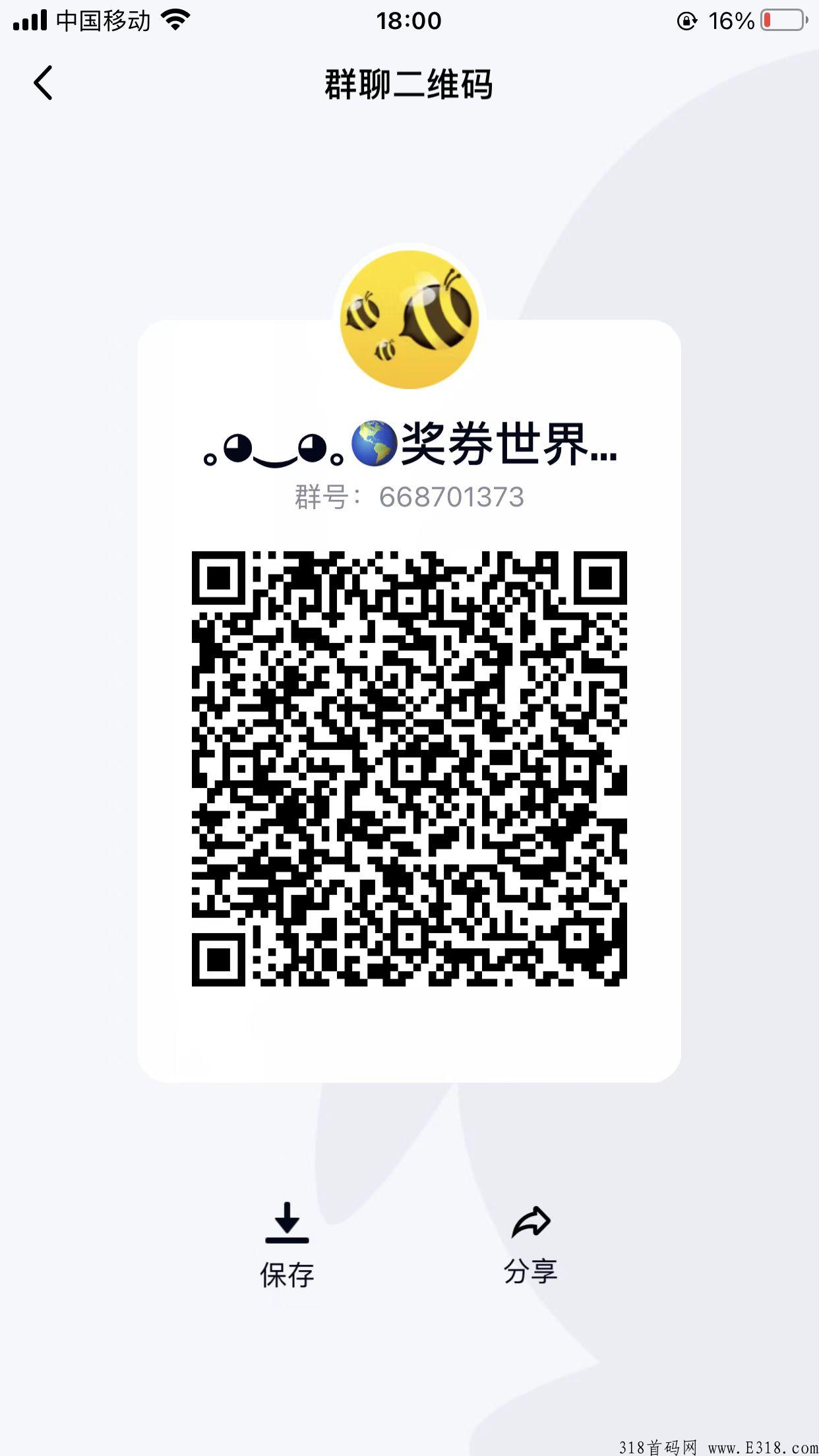Save the group QR code image

coord(287,1245)
